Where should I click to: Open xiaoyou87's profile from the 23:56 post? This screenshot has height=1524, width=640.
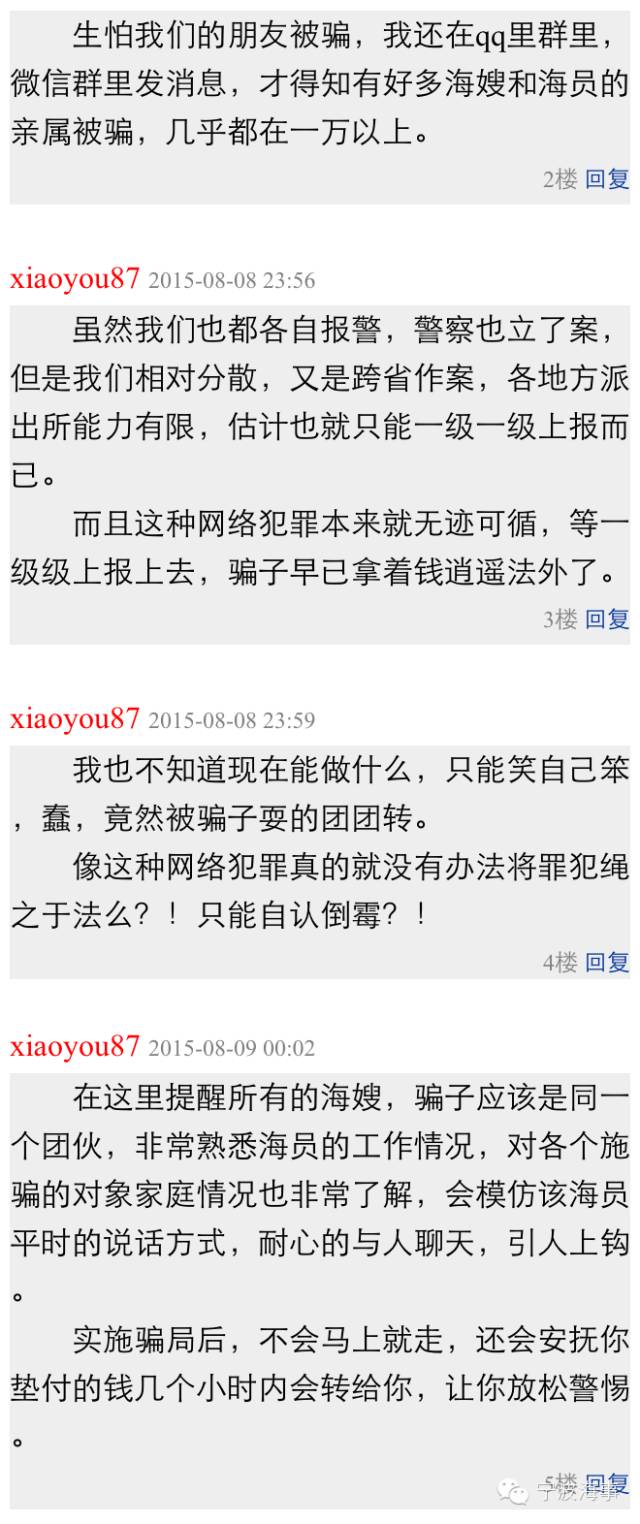[75, 279]
